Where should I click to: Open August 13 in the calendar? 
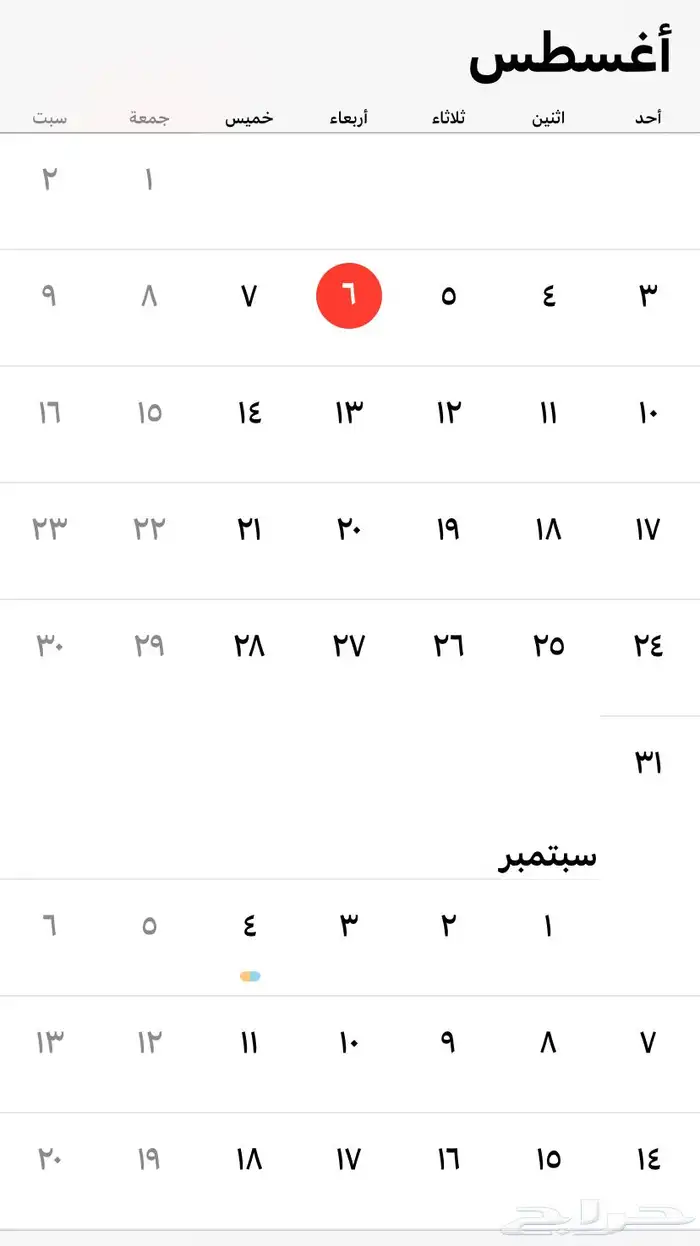[x=349, y=412]
